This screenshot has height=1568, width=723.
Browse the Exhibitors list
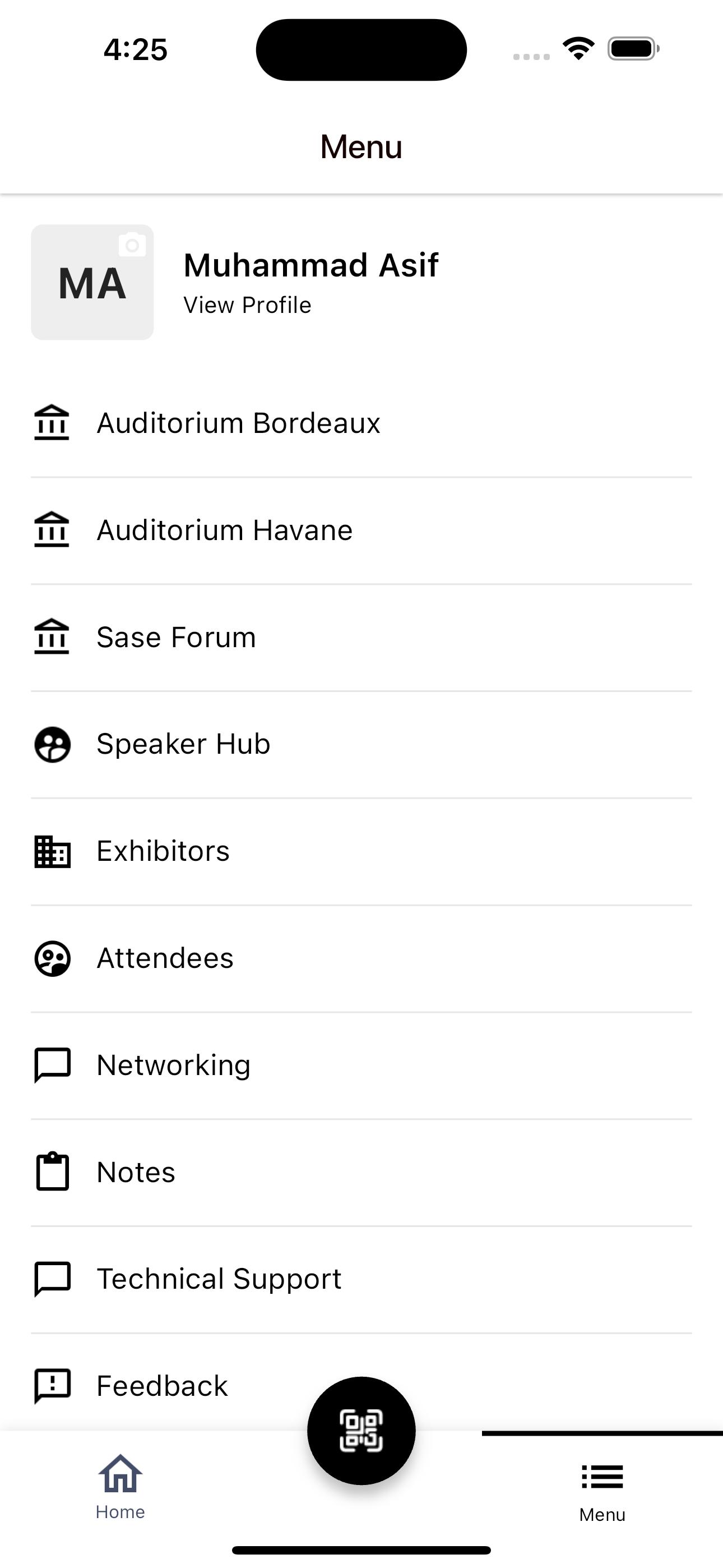[163, 851]
